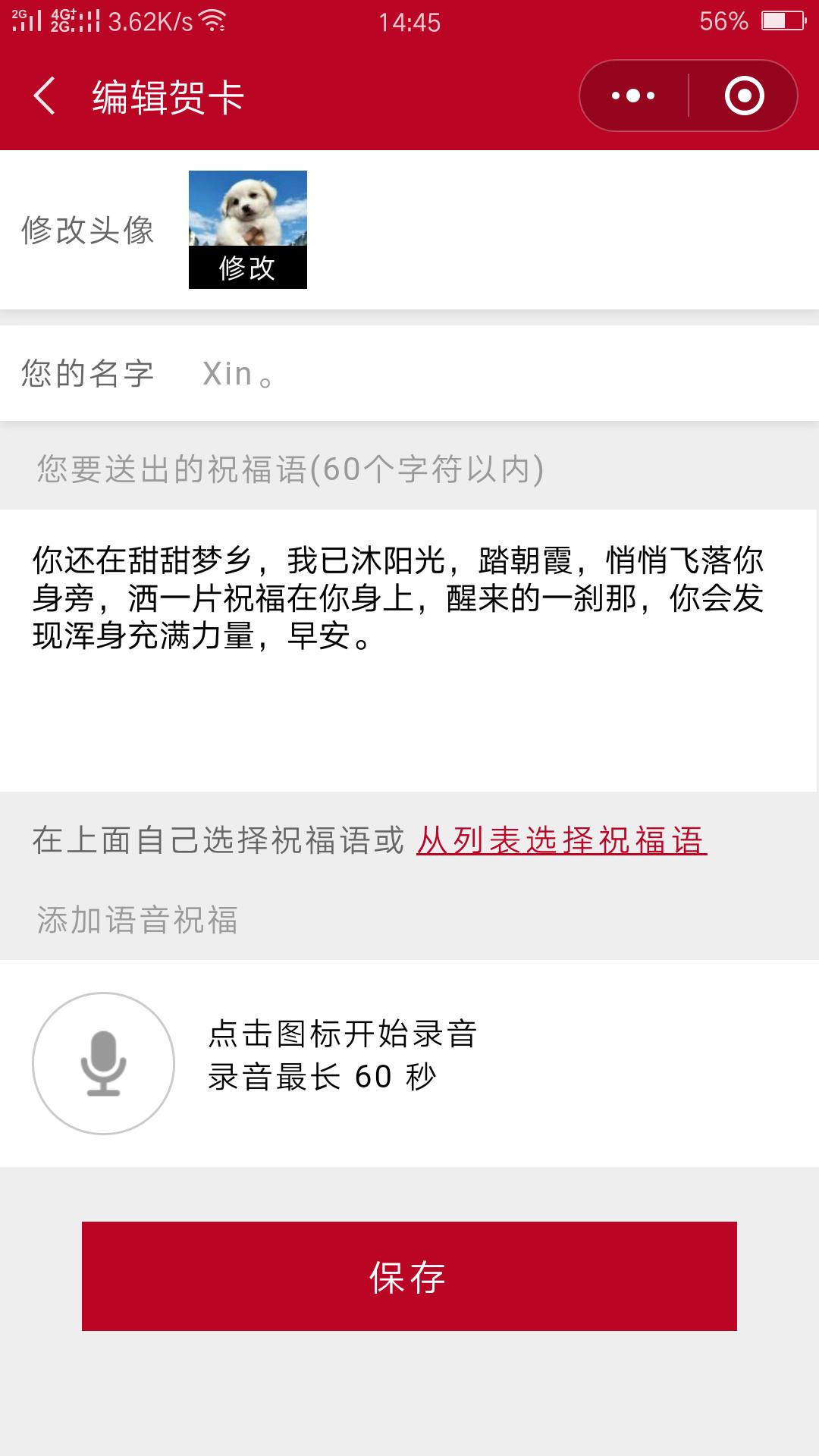Tap the 编辑贺卡 title in the header

[x=167, y=96]
